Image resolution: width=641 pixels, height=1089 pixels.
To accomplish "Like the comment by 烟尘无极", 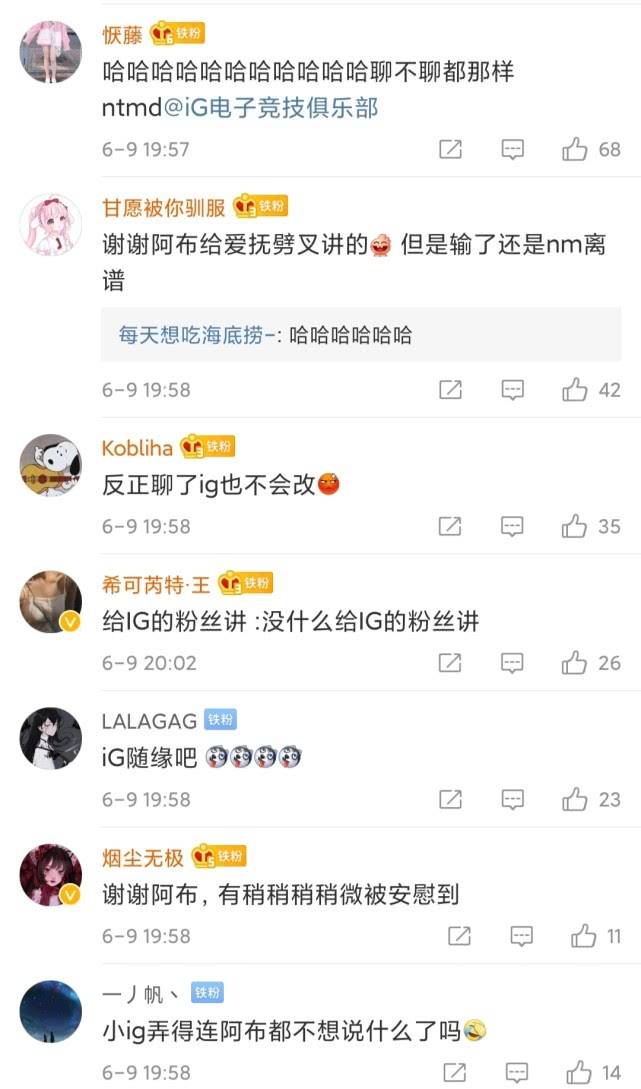I will [x=583, y=936].
